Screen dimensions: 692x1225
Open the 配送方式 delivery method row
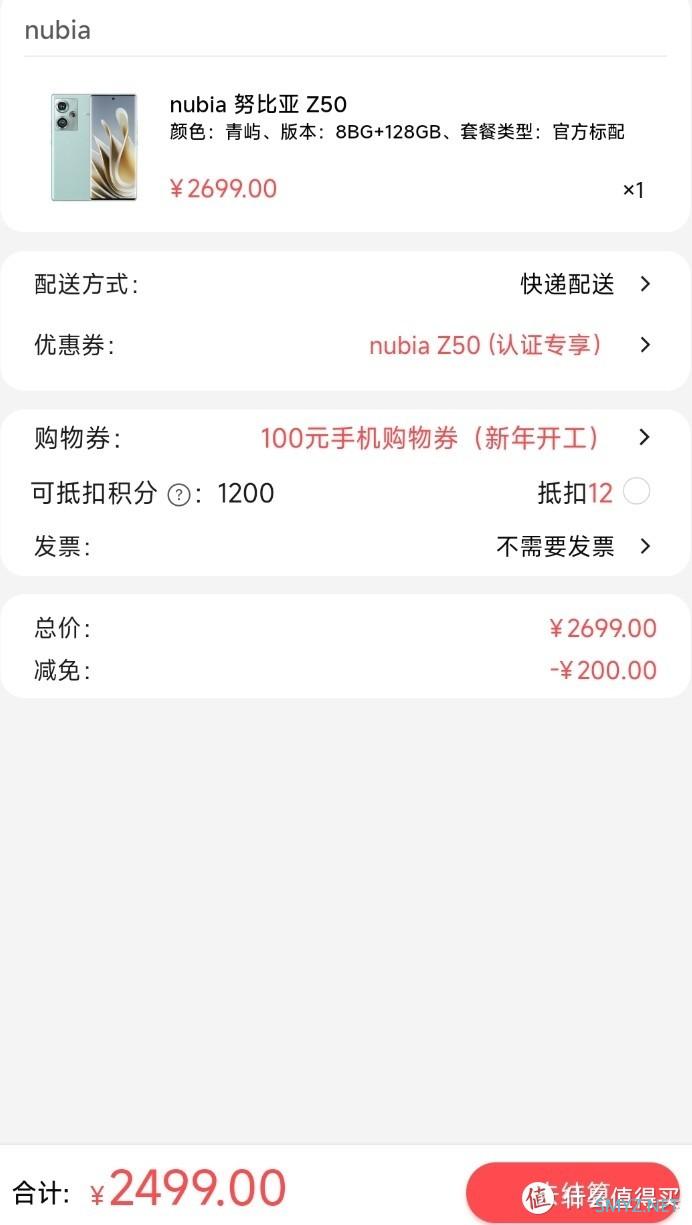pyautogui.click(x=346, y=284)
